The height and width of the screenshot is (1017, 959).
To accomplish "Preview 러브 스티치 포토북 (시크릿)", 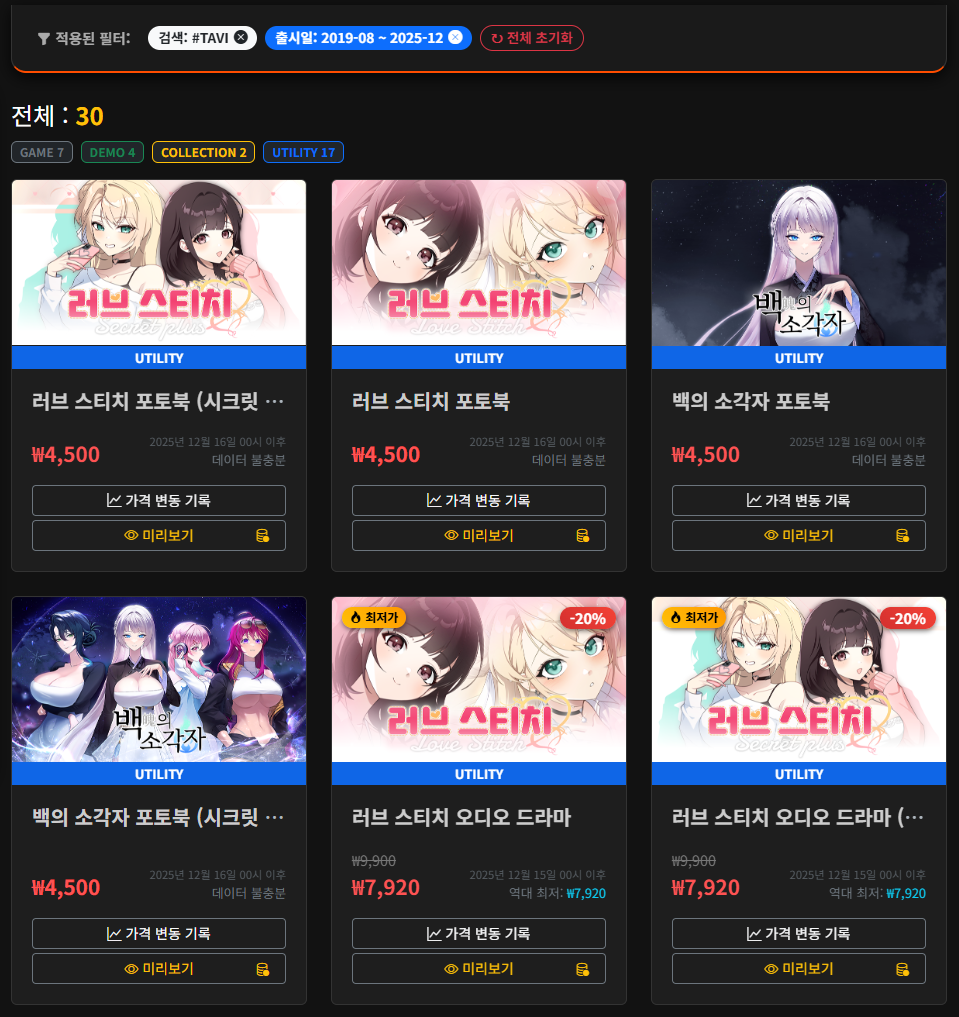I will tap(159, 535).
